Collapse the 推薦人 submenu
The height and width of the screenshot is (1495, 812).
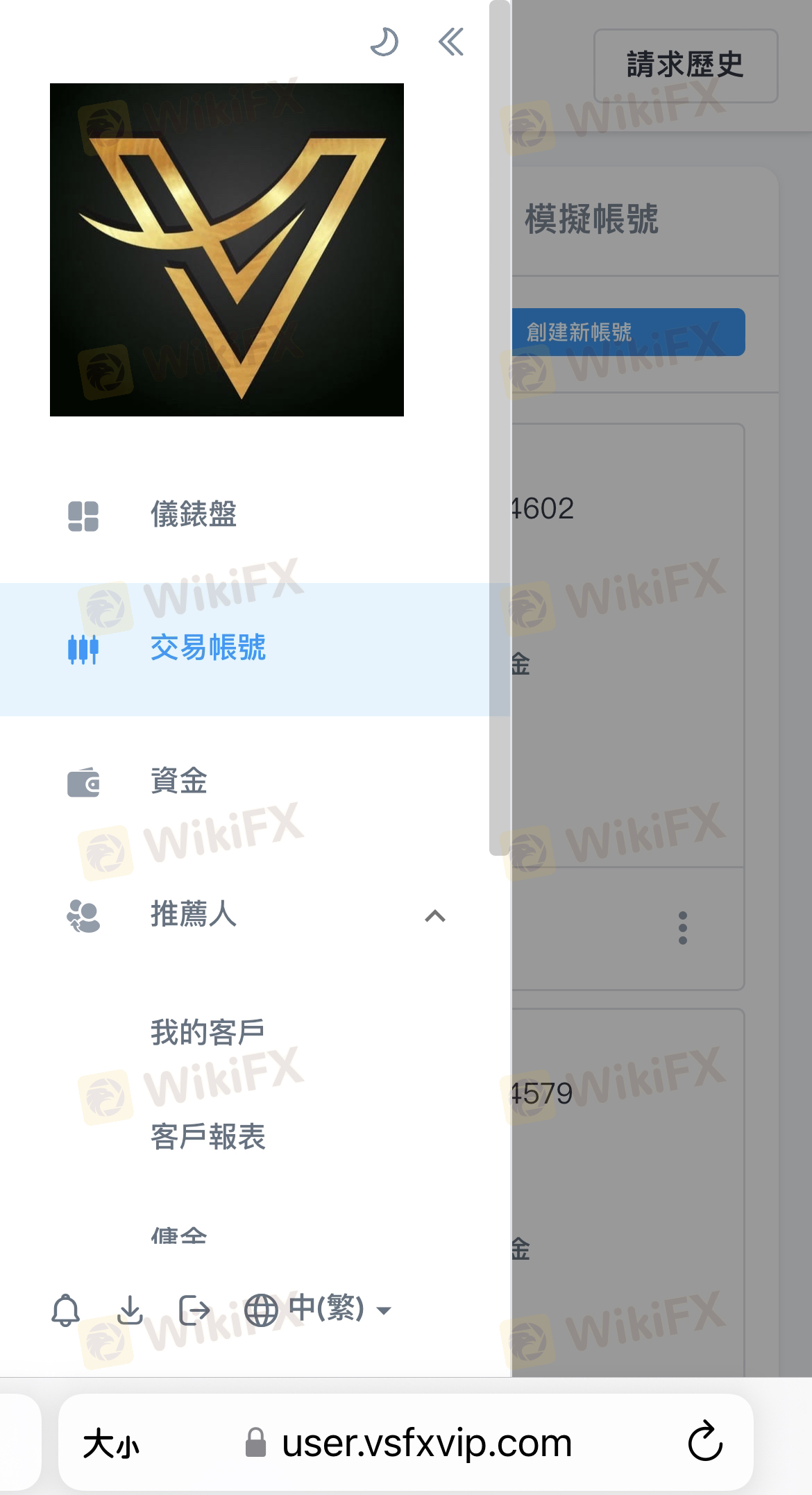tap(435, 916)
